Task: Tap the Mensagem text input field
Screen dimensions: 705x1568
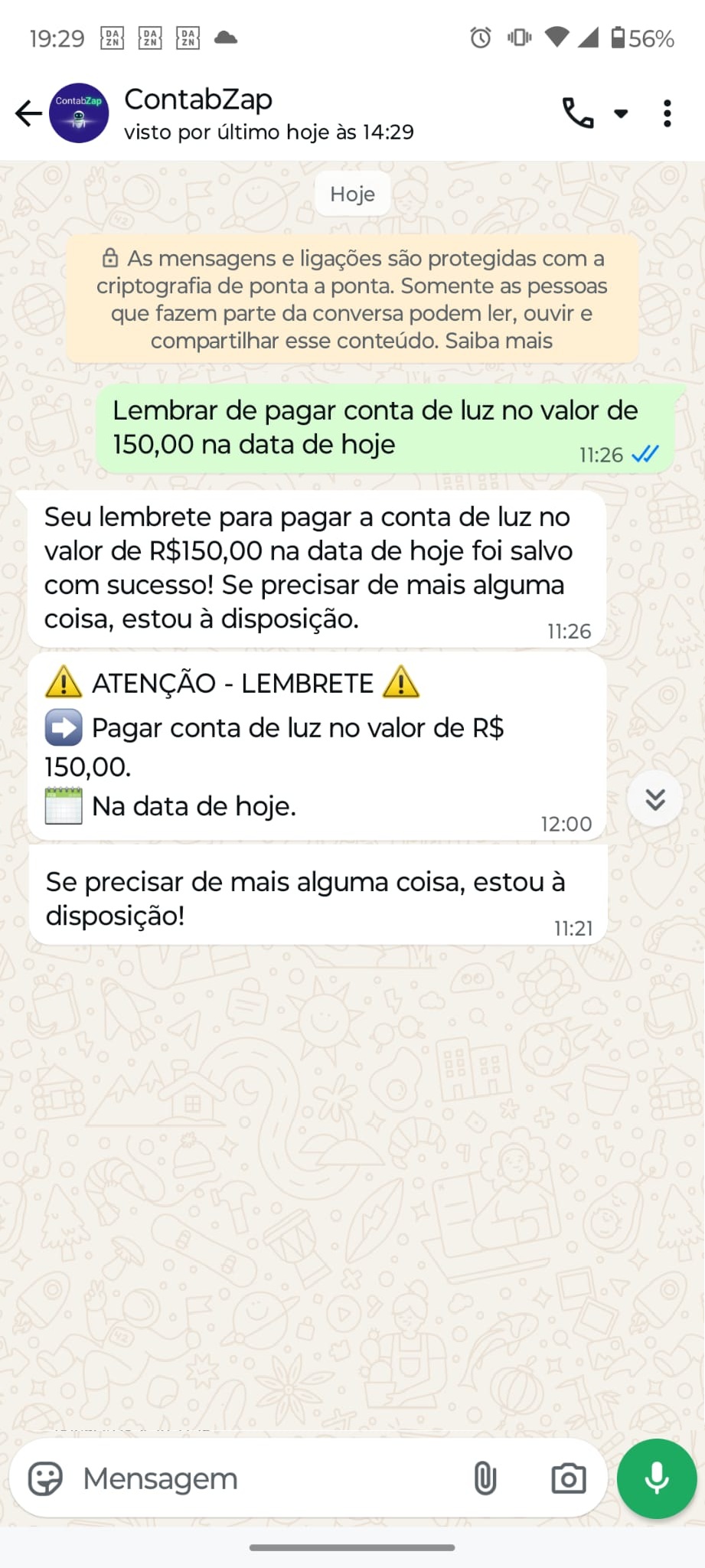Action: pyautogui.click(x=230, y=1478)
